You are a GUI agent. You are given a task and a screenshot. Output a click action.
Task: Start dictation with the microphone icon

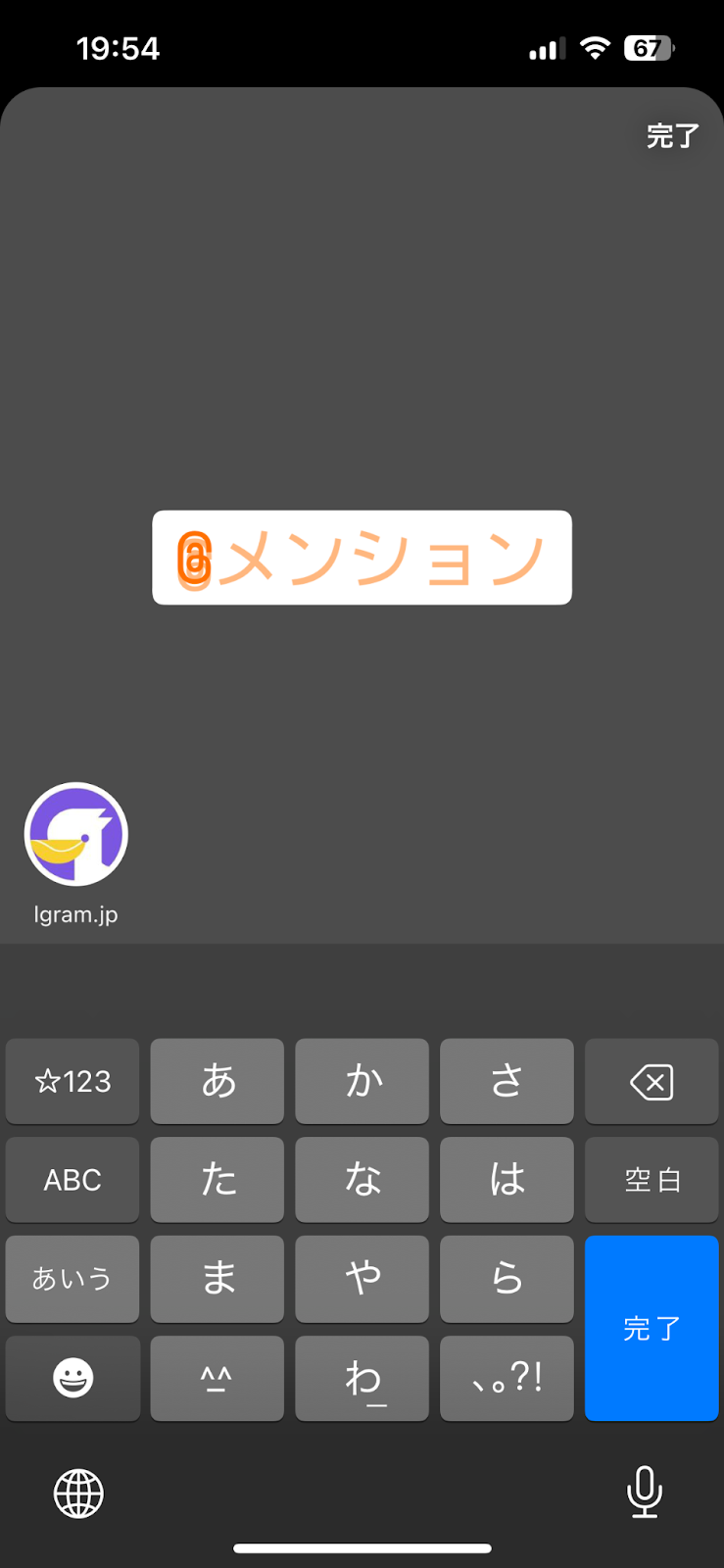(x=644, y=1492)
